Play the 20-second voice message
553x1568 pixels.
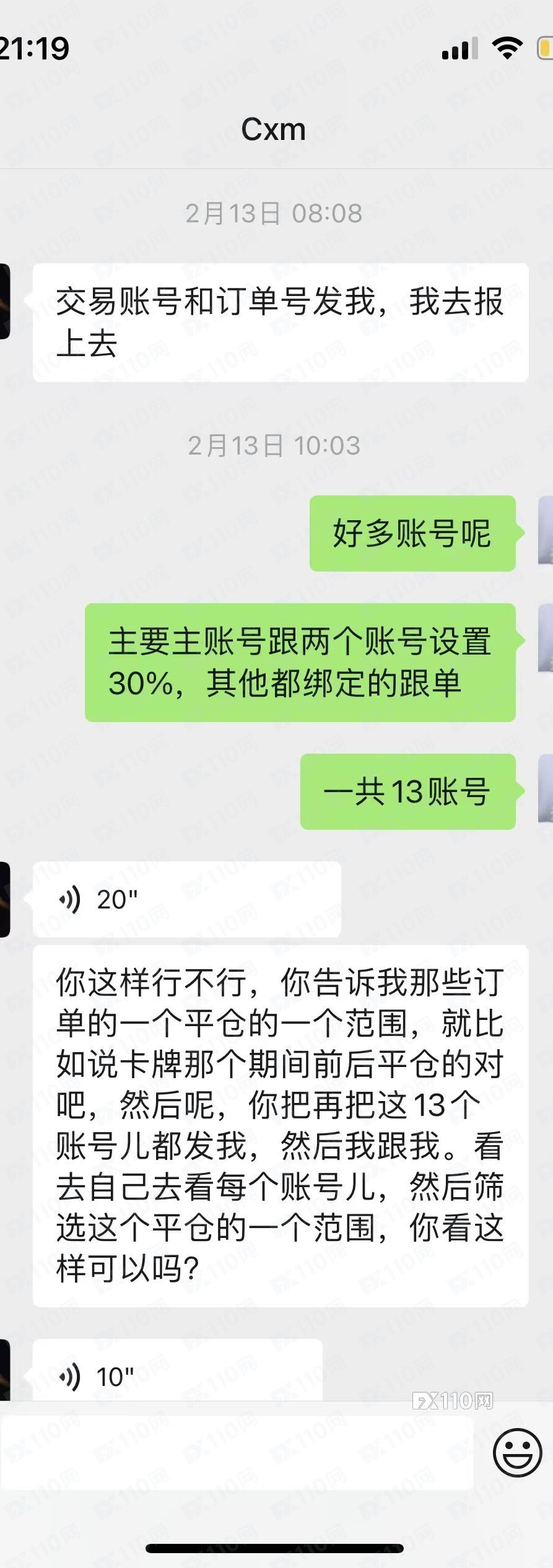186,899
